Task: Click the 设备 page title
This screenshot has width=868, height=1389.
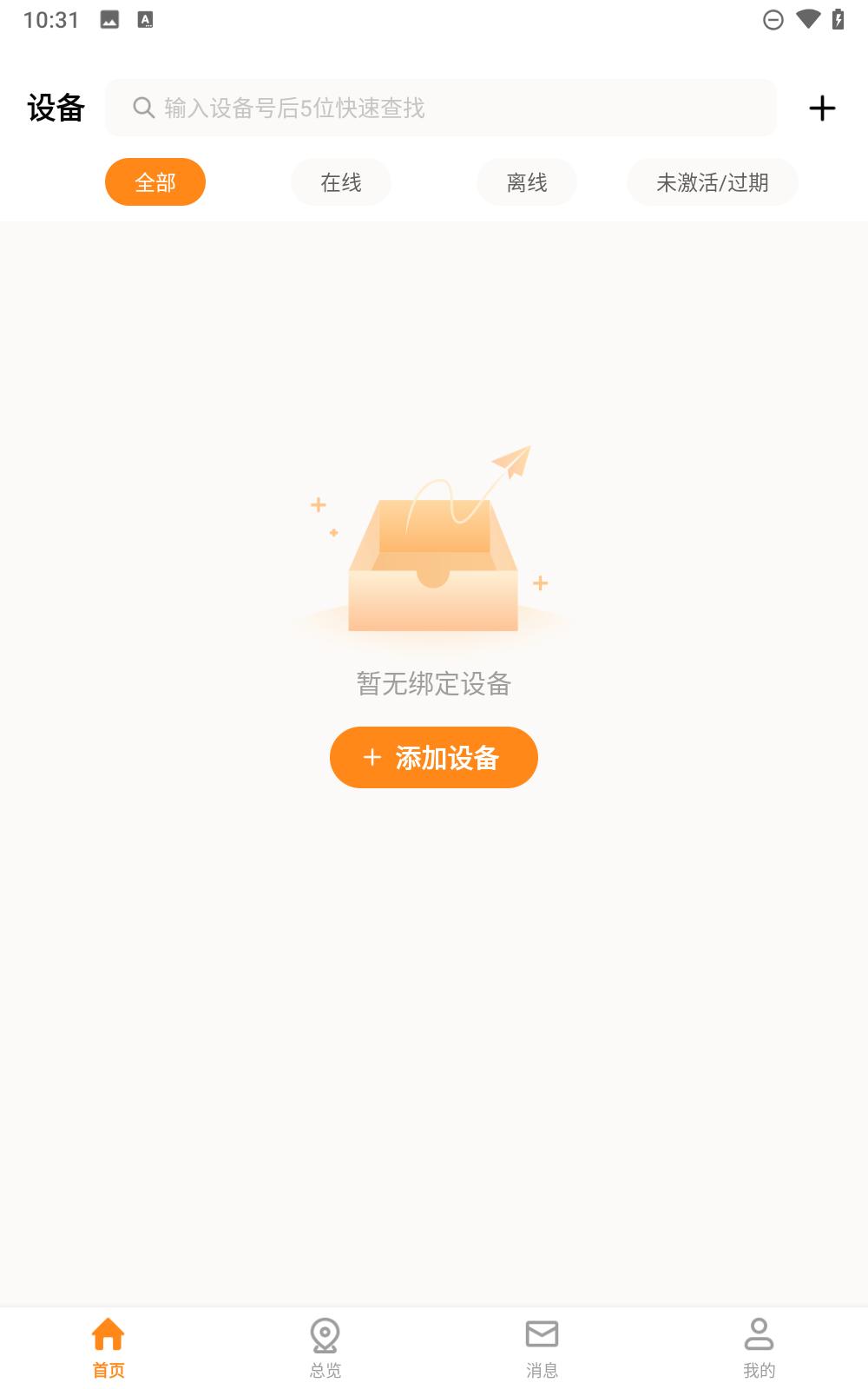Action: pos(56,108)
